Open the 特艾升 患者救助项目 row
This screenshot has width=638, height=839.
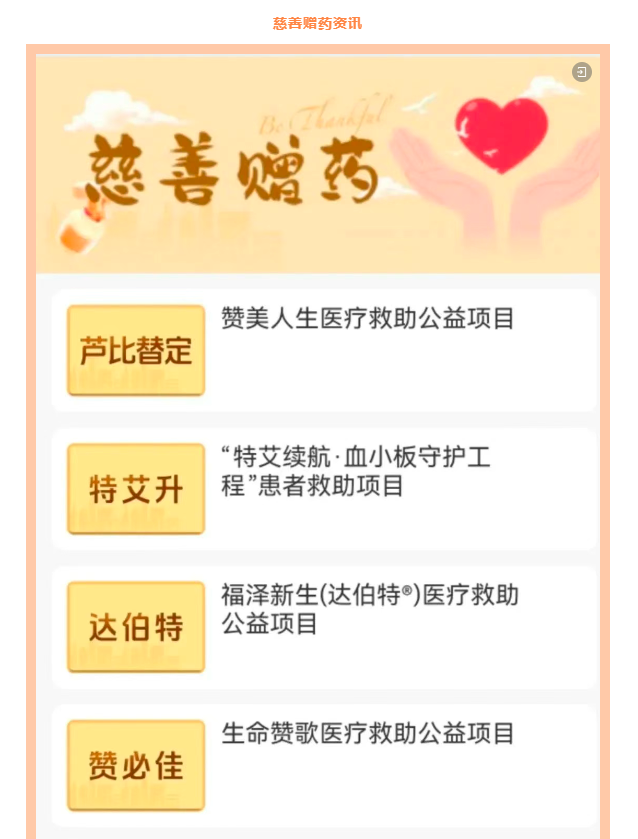point(324,489)
